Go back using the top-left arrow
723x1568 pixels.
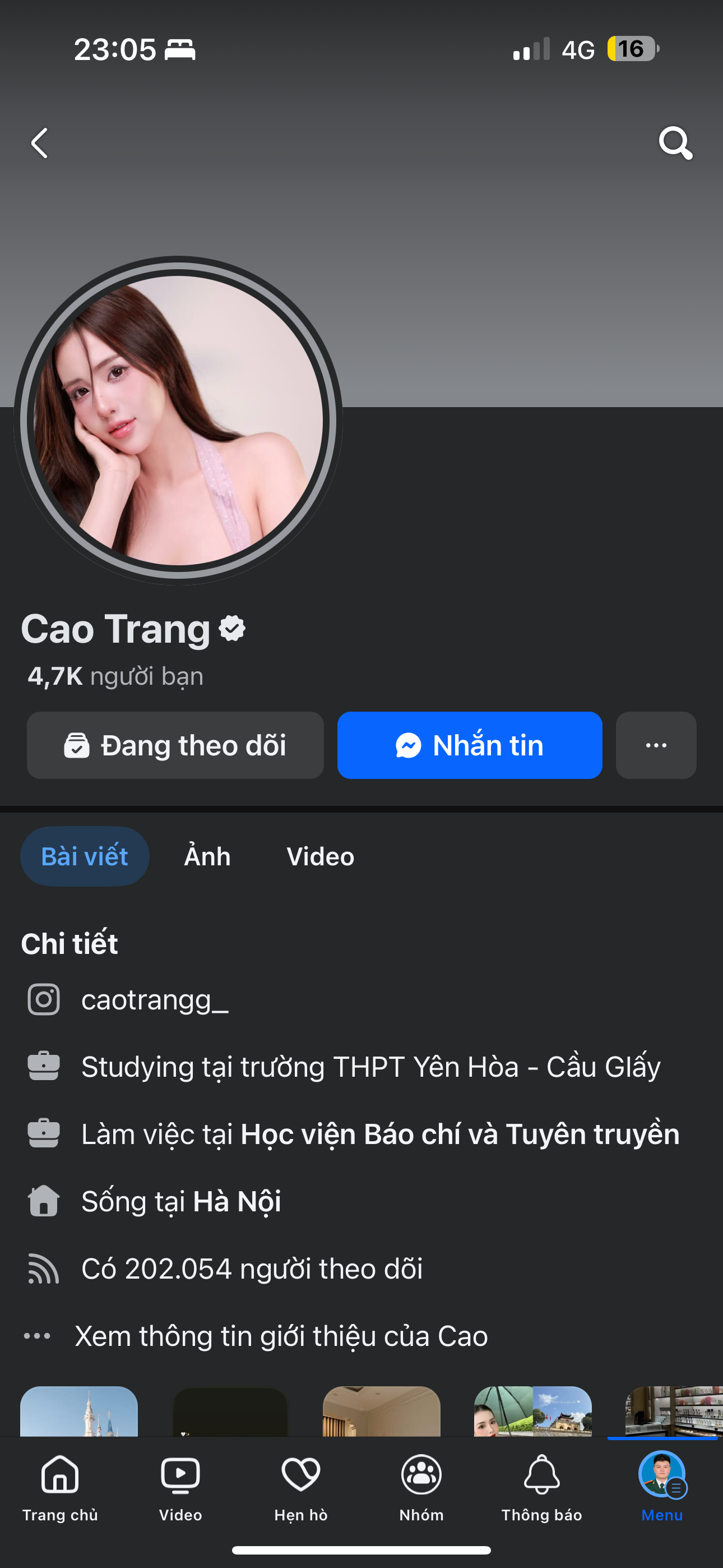(40, 144)
